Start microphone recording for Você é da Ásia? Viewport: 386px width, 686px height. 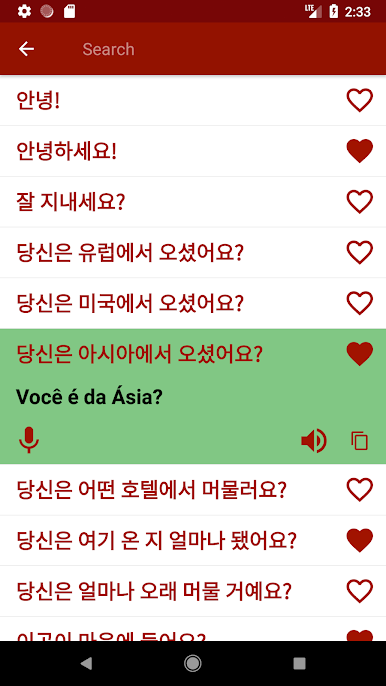pyautogui.click(x=29, y=440)
